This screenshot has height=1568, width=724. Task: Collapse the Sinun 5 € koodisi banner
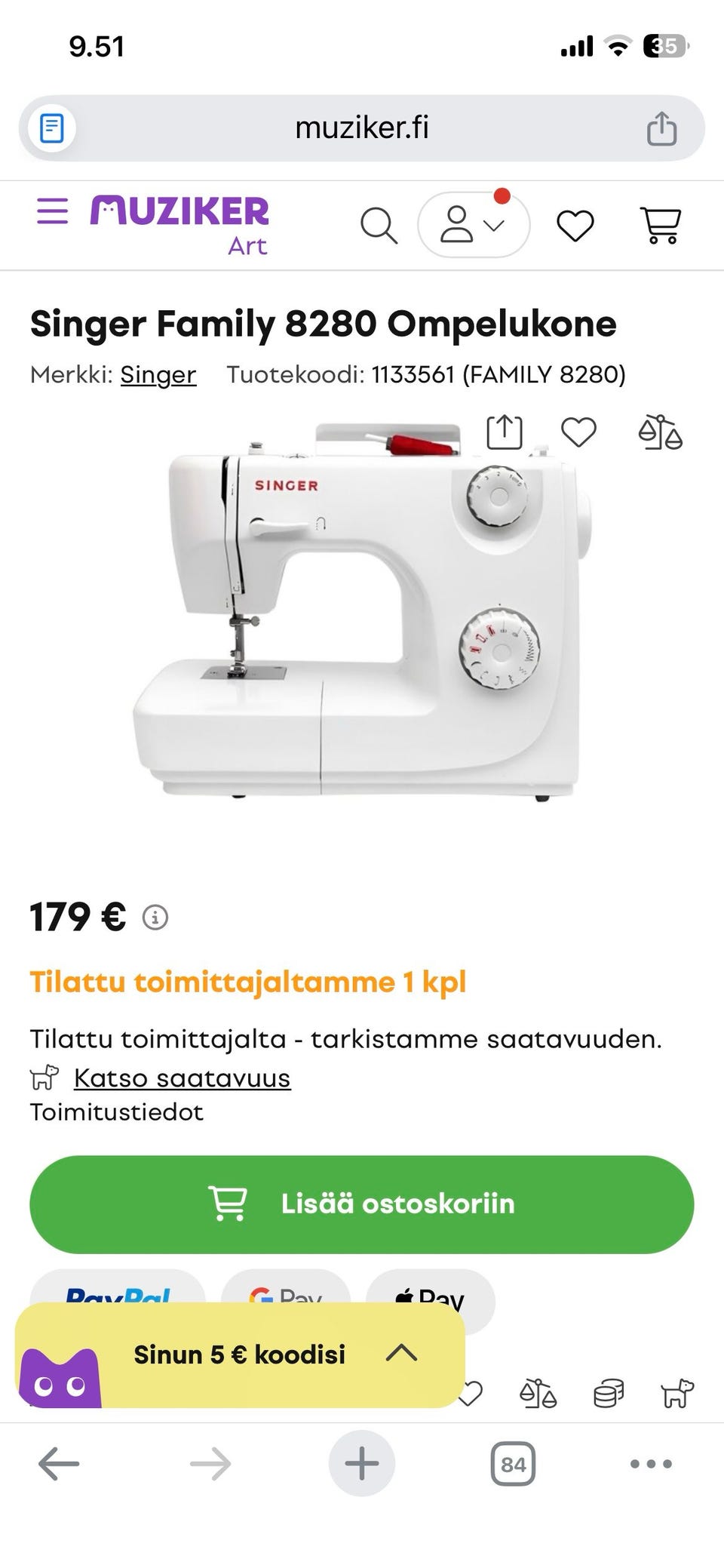(400, 1353)
